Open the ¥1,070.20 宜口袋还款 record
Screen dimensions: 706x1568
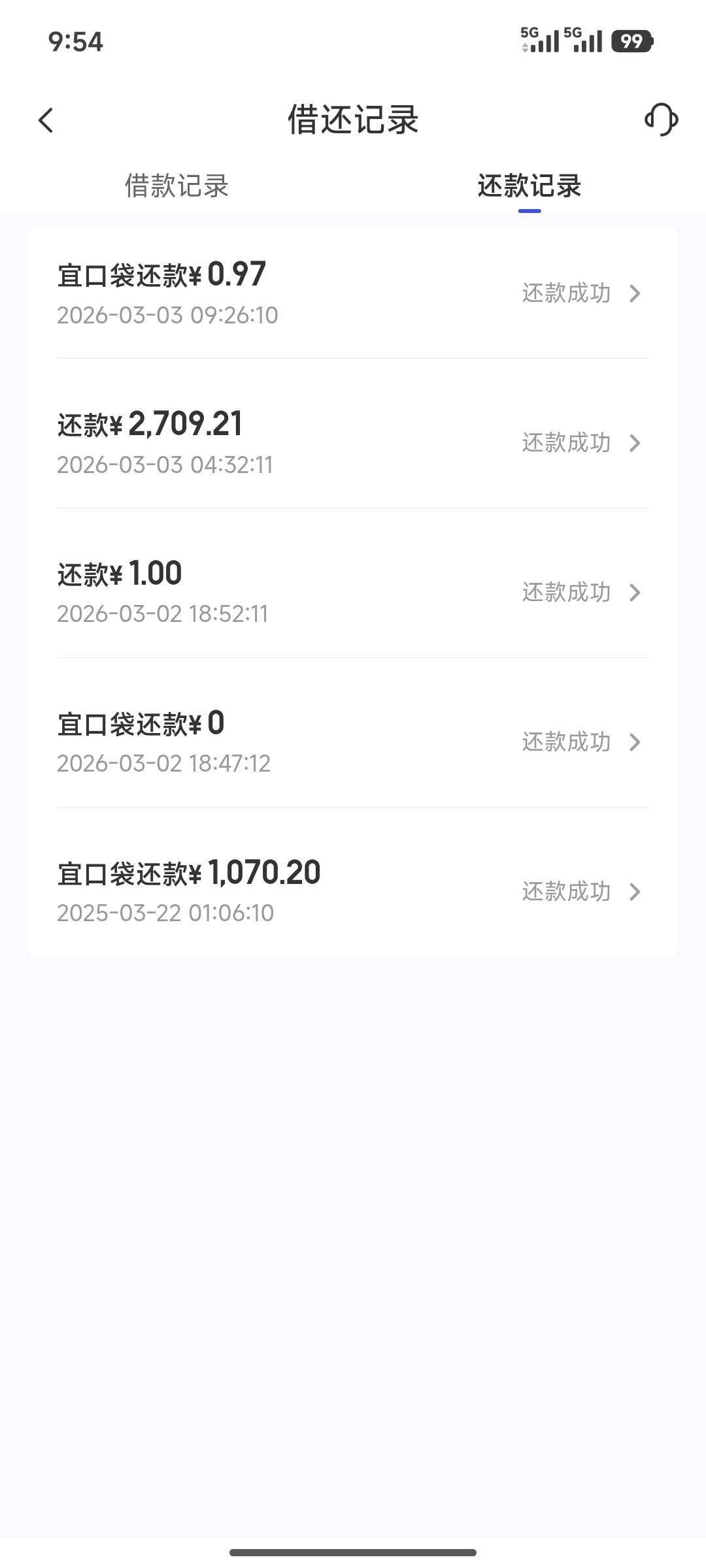pyautogui.click(x=352, y=892)
